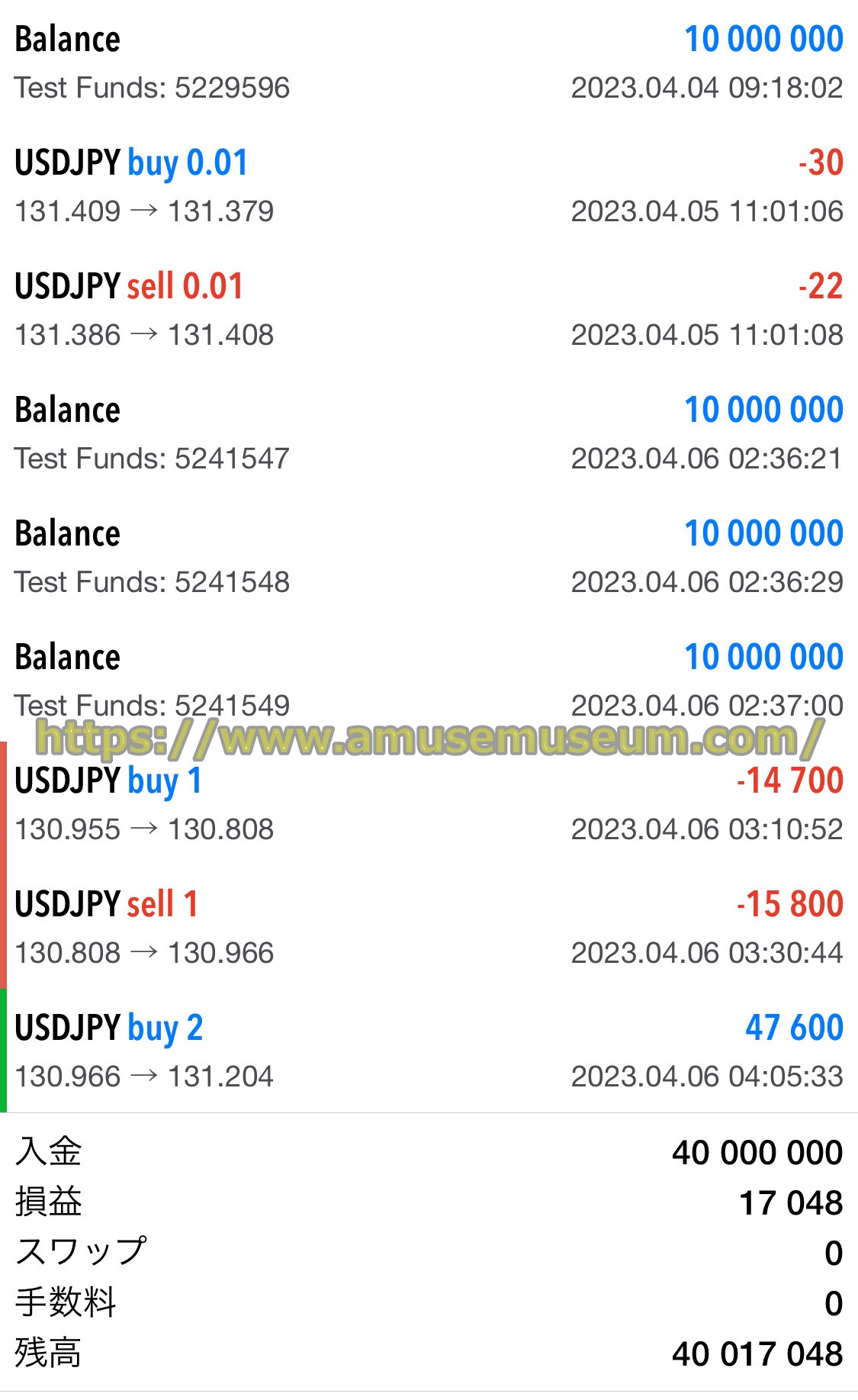Select Balance entry Test Funds: 5241547

429,433
